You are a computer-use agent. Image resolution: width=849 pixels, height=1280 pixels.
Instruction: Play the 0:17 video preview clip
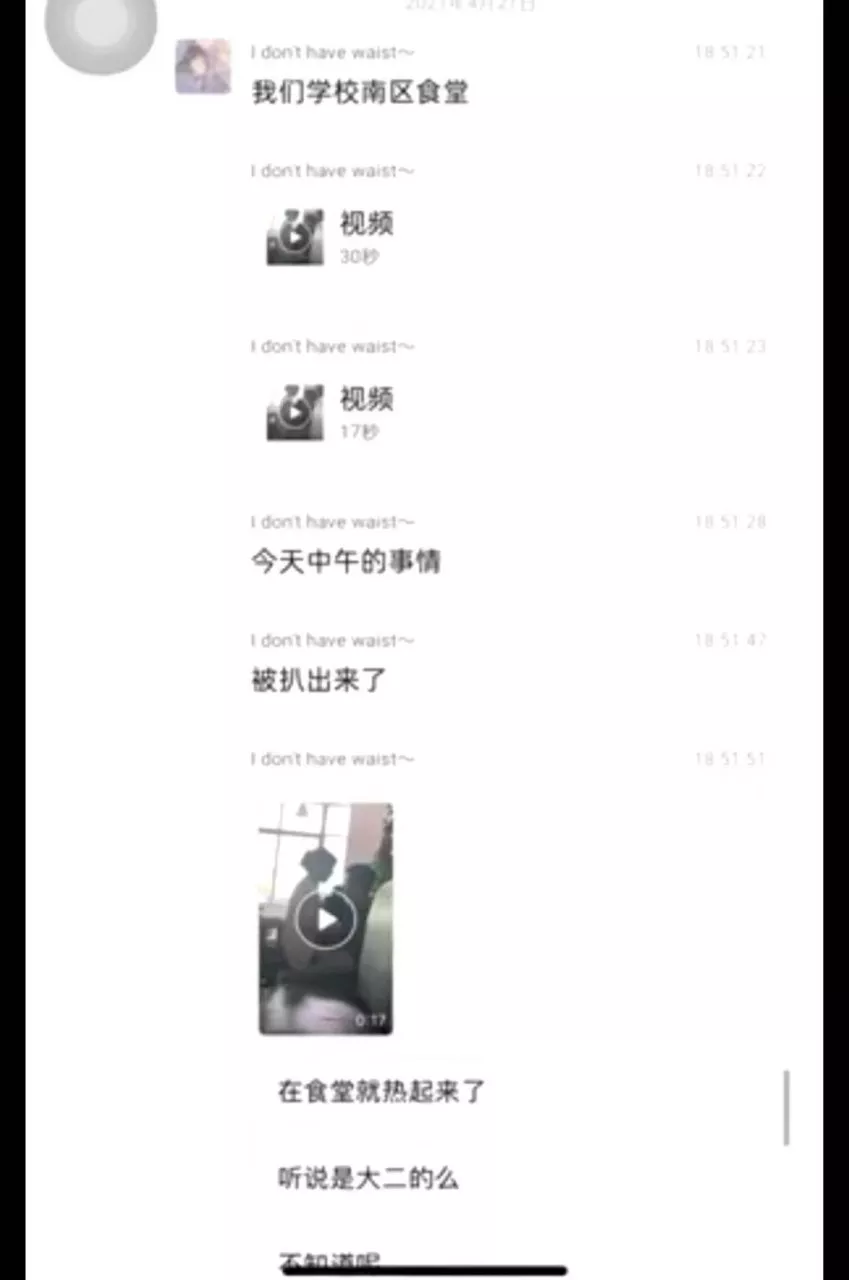click(x=326, y=919)
